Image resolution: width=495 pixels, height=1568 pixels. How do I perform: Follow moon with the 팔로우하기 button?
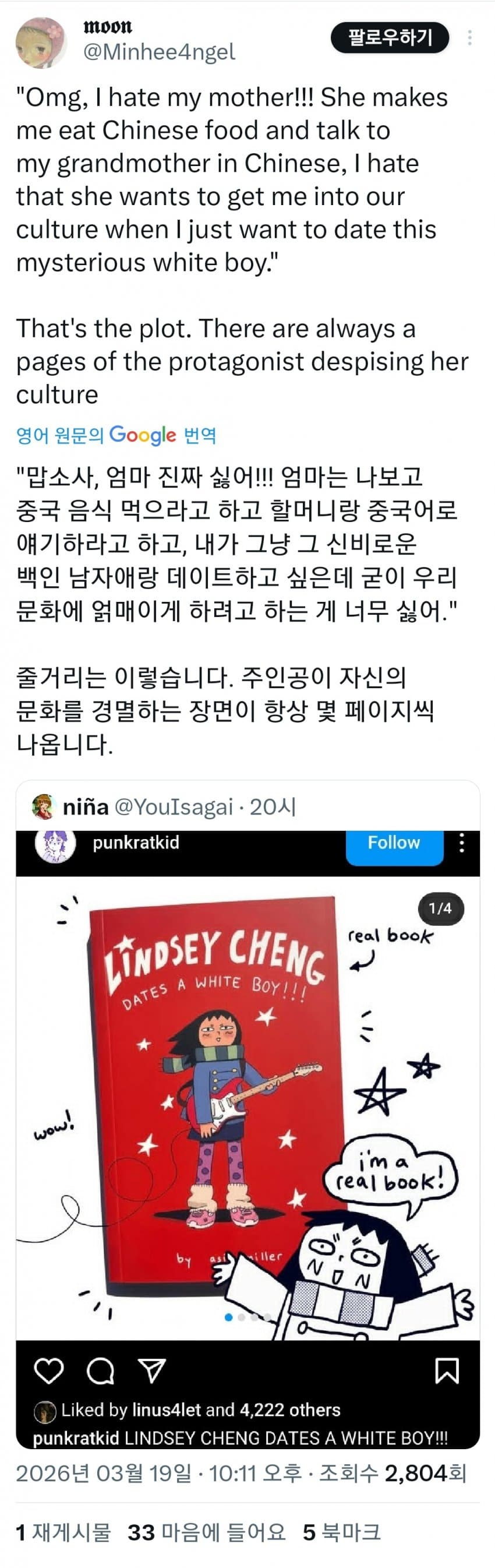click(x=390, y=38)
